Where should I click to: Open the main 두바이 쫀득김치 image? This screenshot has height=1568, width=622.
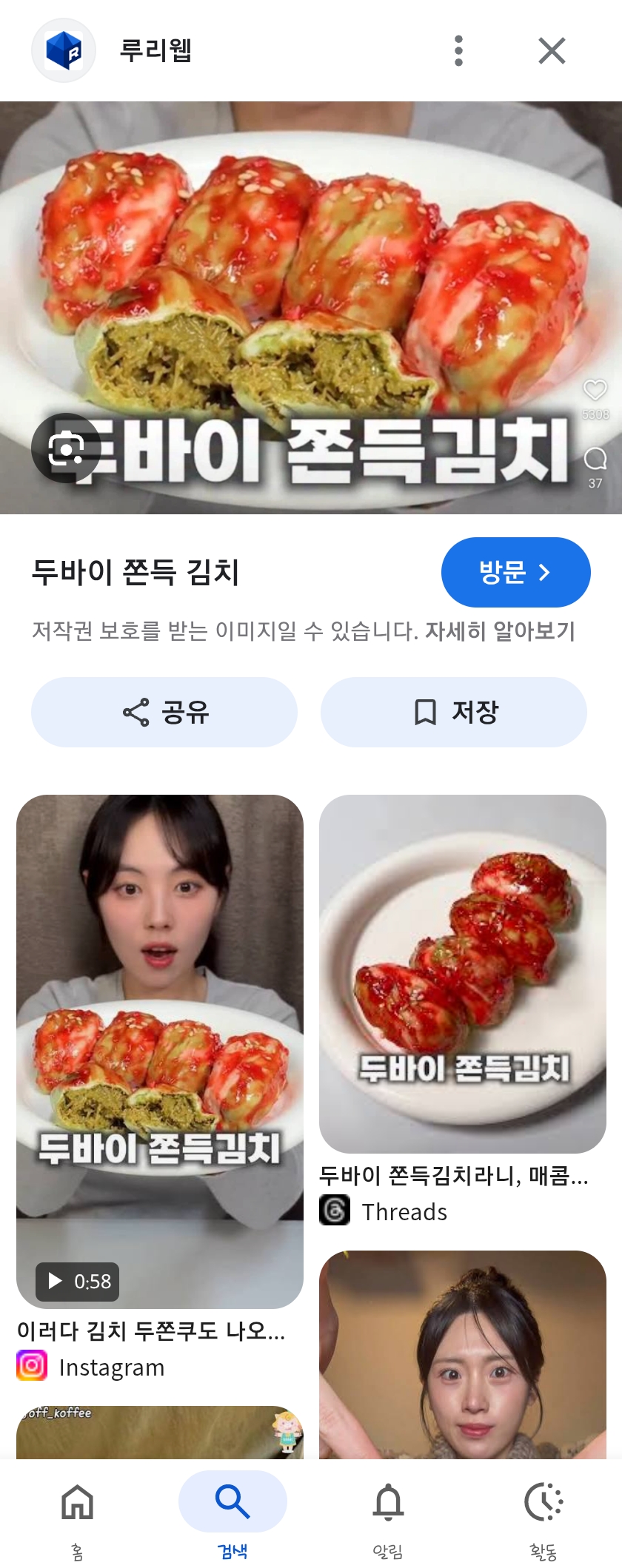pyautogui.click(x=311, y=296)
